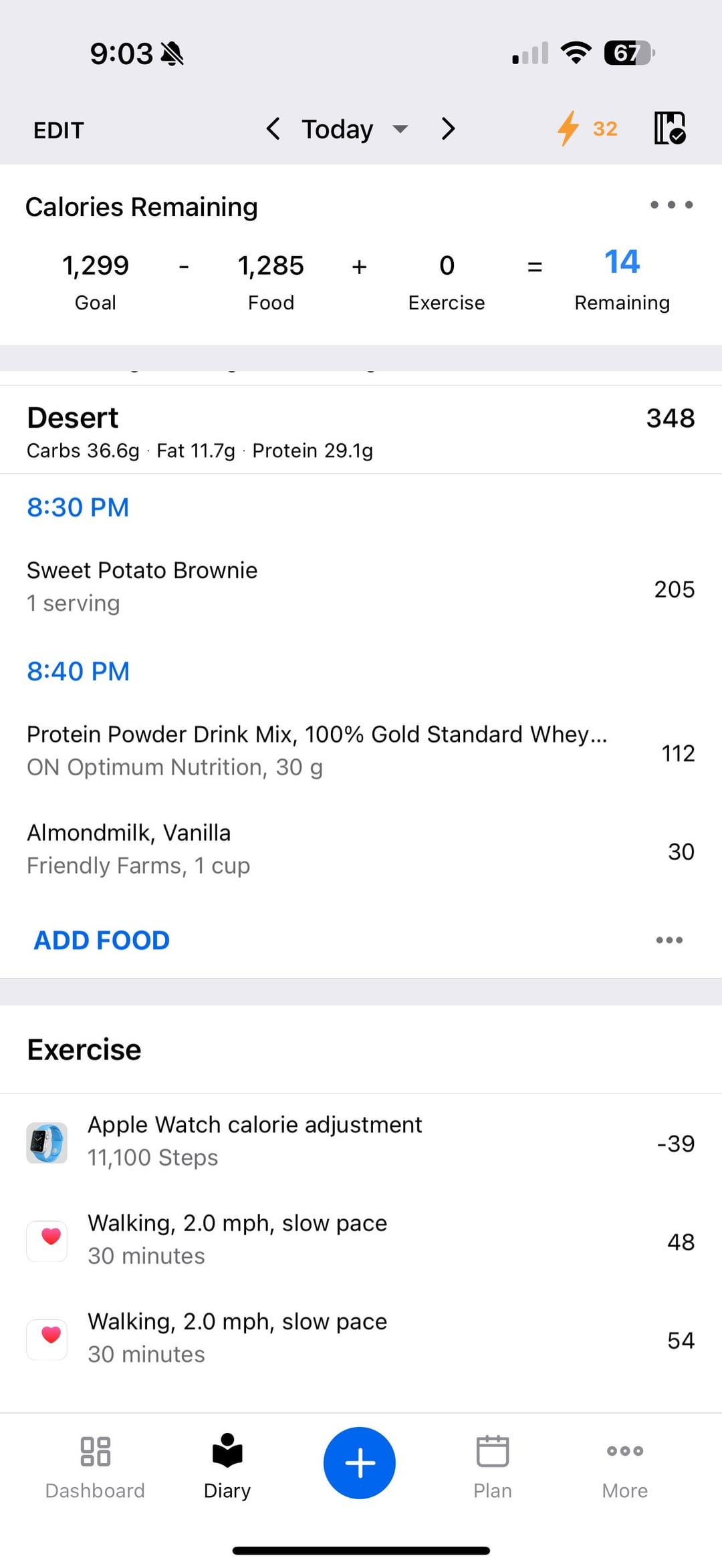Open the Today date dropdown

(354, 129)
